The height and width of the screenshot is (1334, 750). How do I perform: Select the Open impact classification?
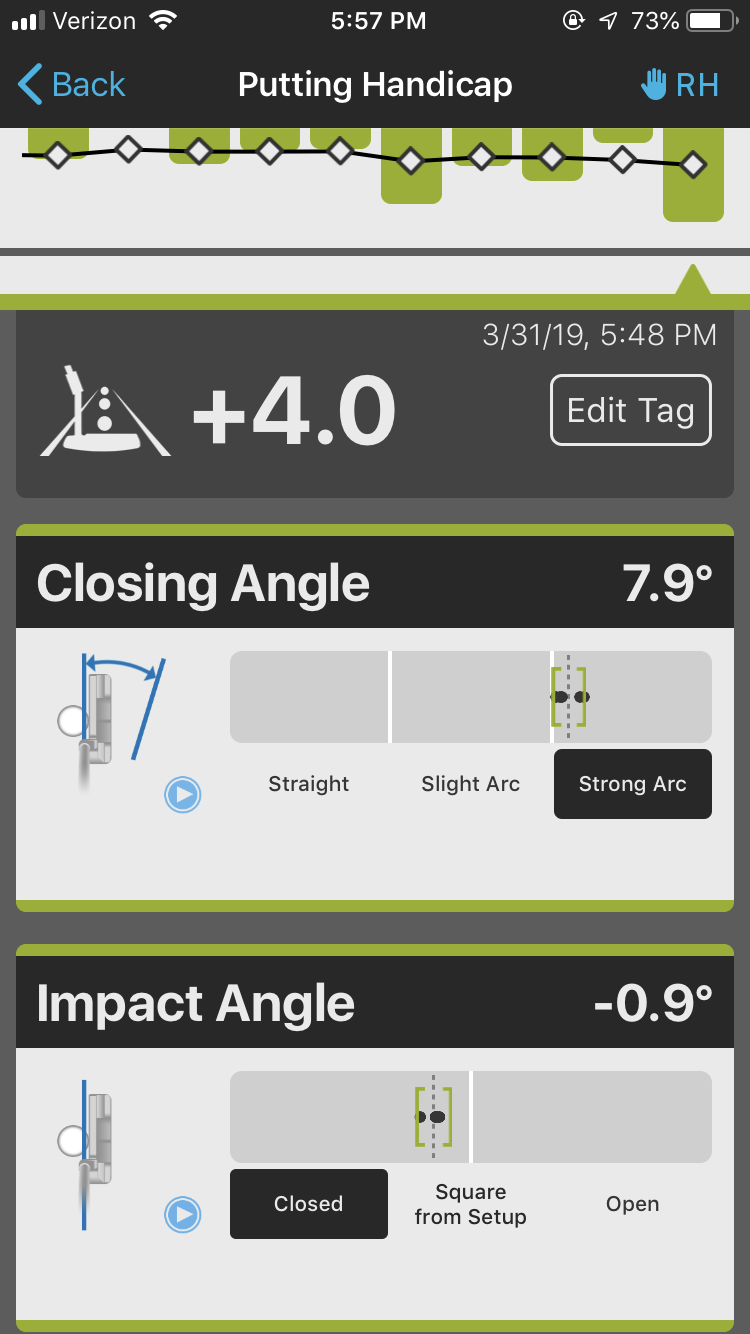pos(632,1204)
